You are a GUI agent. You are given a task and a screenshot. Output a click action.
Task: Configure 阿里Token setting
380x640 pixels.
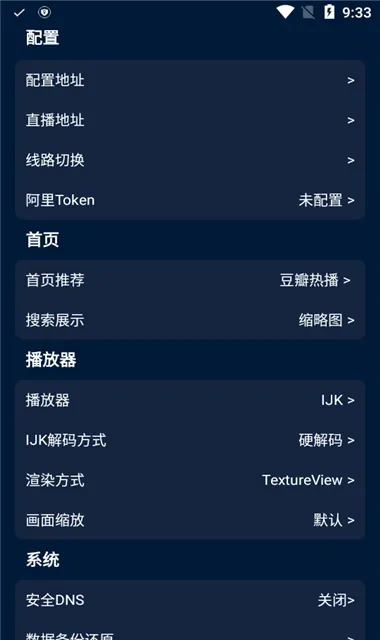point(190,200)
